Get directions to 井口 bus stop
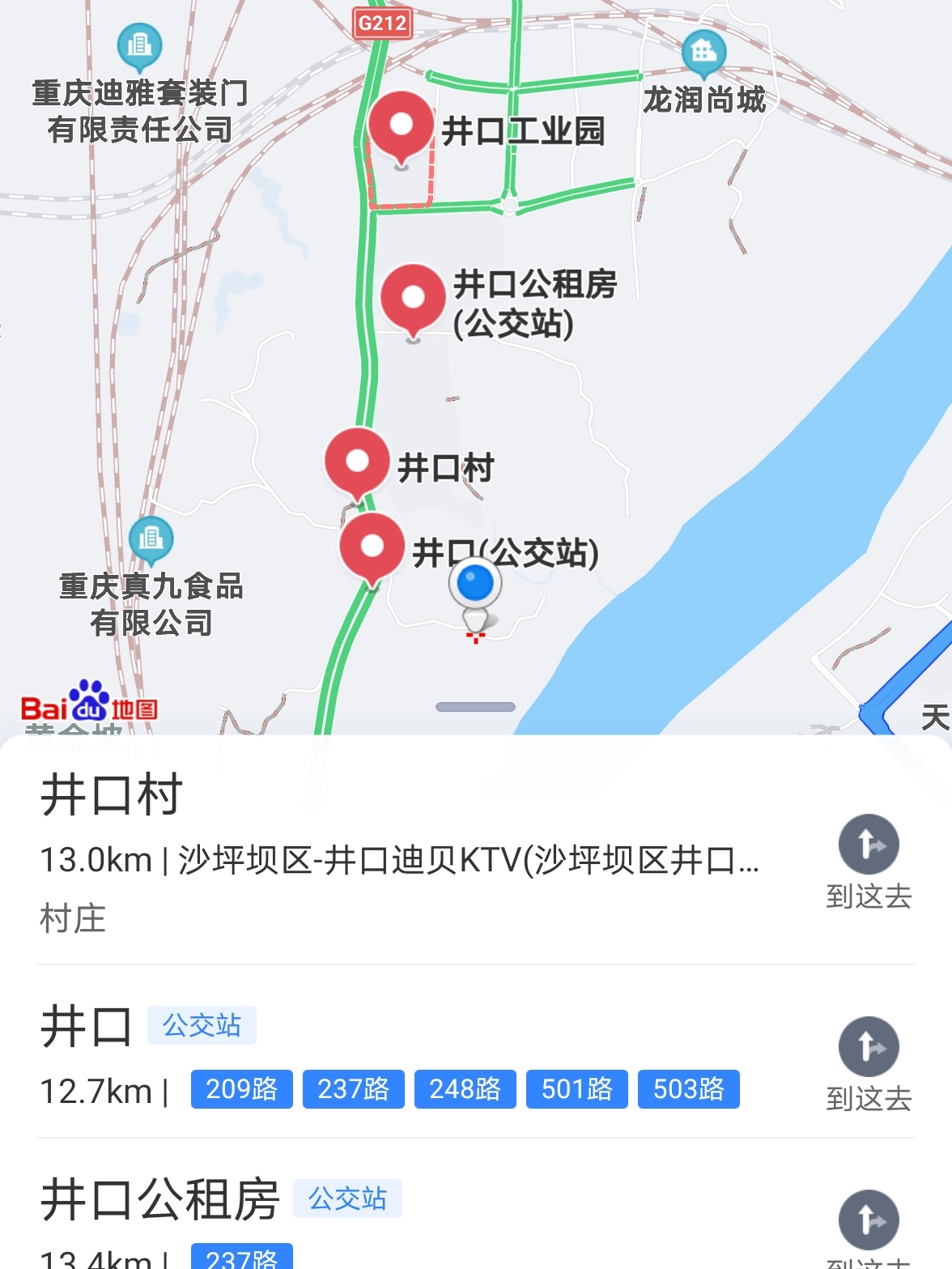The image size is (952, 1269). pos(869,1064)
